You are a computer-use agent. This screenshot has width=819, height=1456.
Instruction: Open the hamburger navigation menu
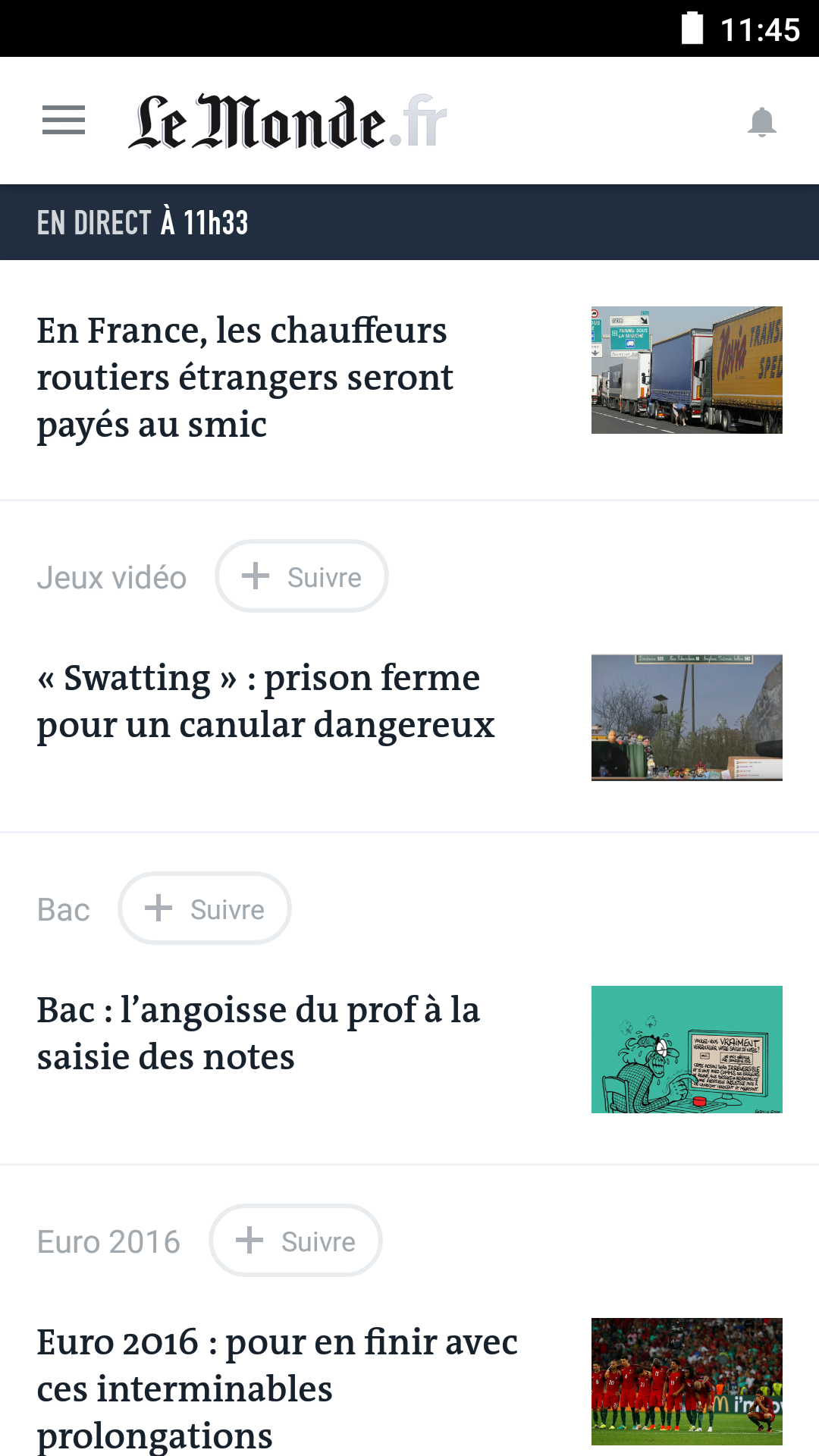coord(64,121)
